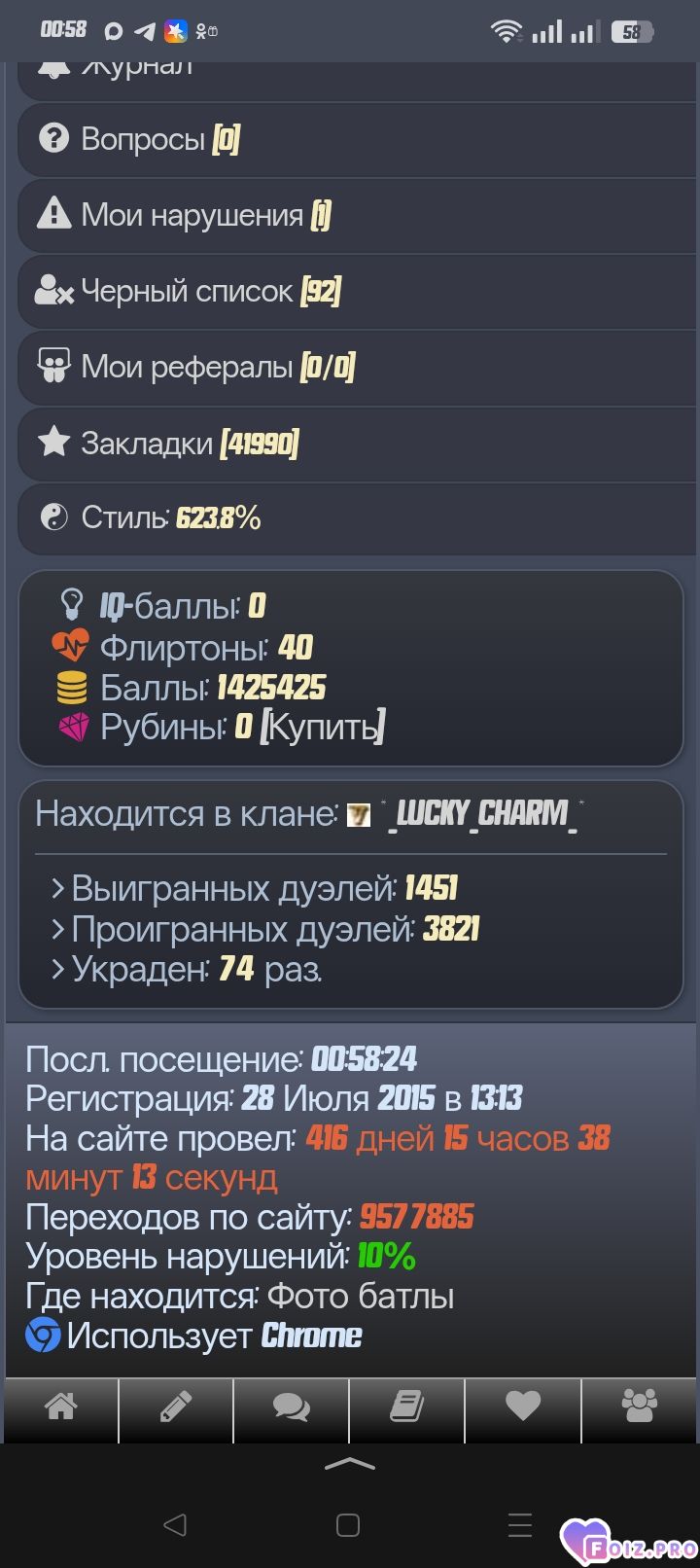Tap the system home button
Viewport: 700px width, 1568px height.
point(348,1524)
